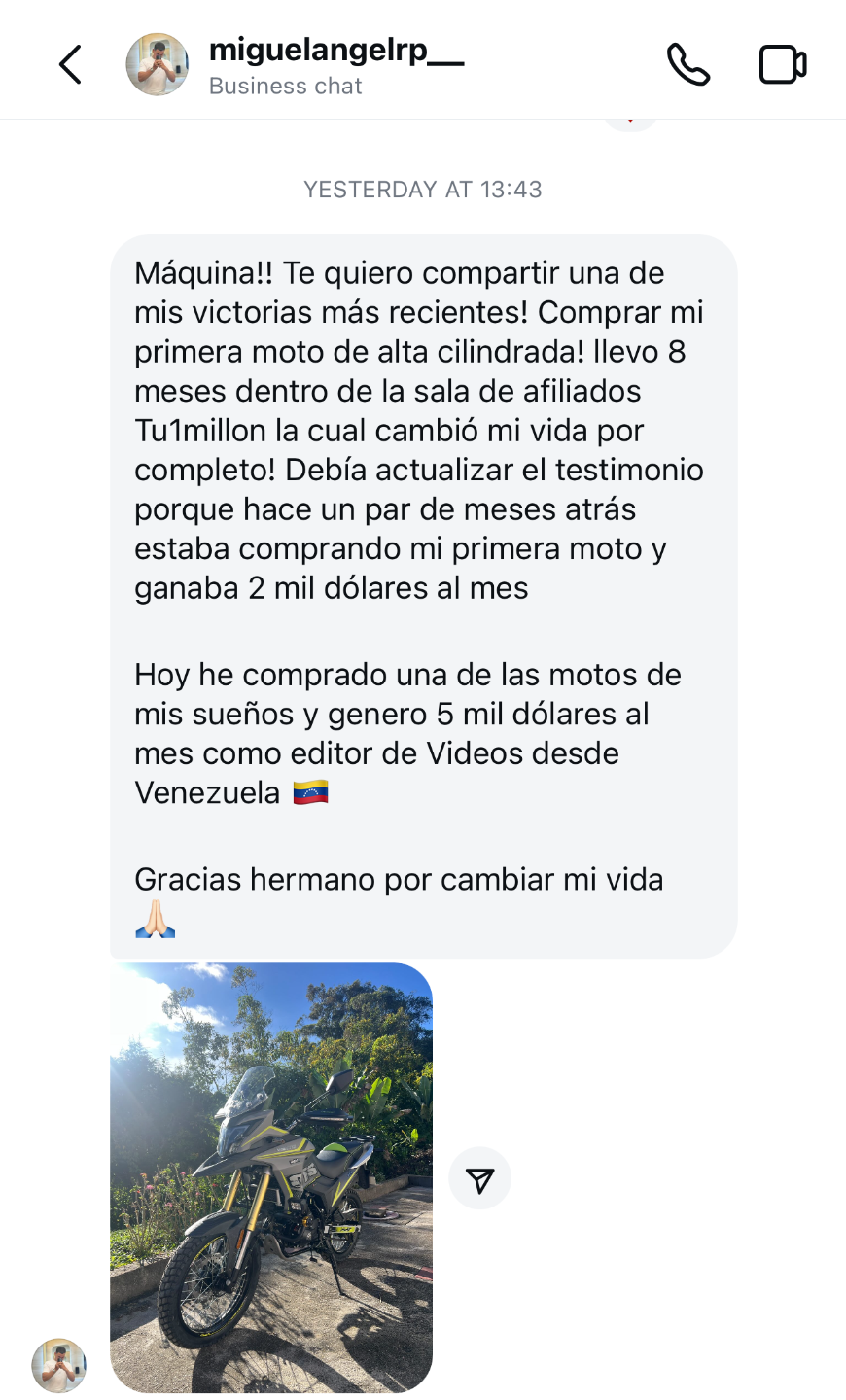Open the motorcycle photo in the chat
The width and height of the screenshot is (846, 1400).
pos(271,1176)
